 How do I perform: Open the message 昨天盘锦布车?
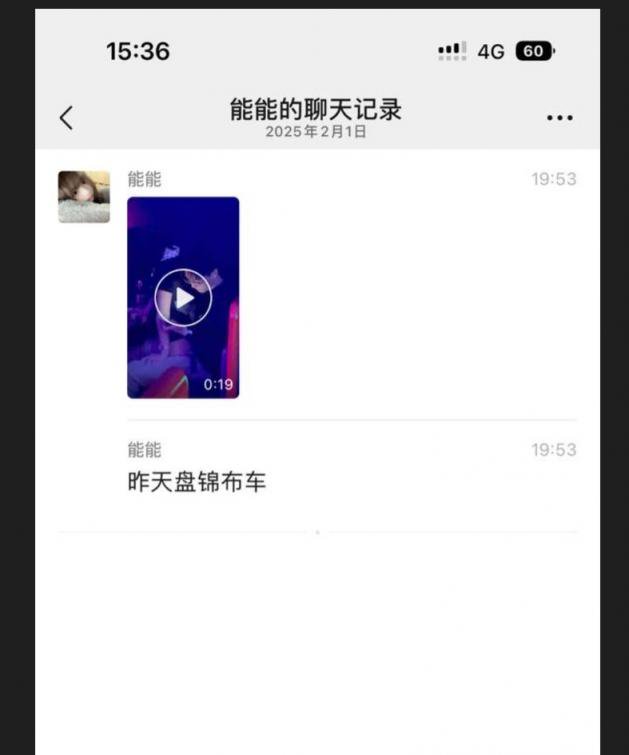pos(197,482)
